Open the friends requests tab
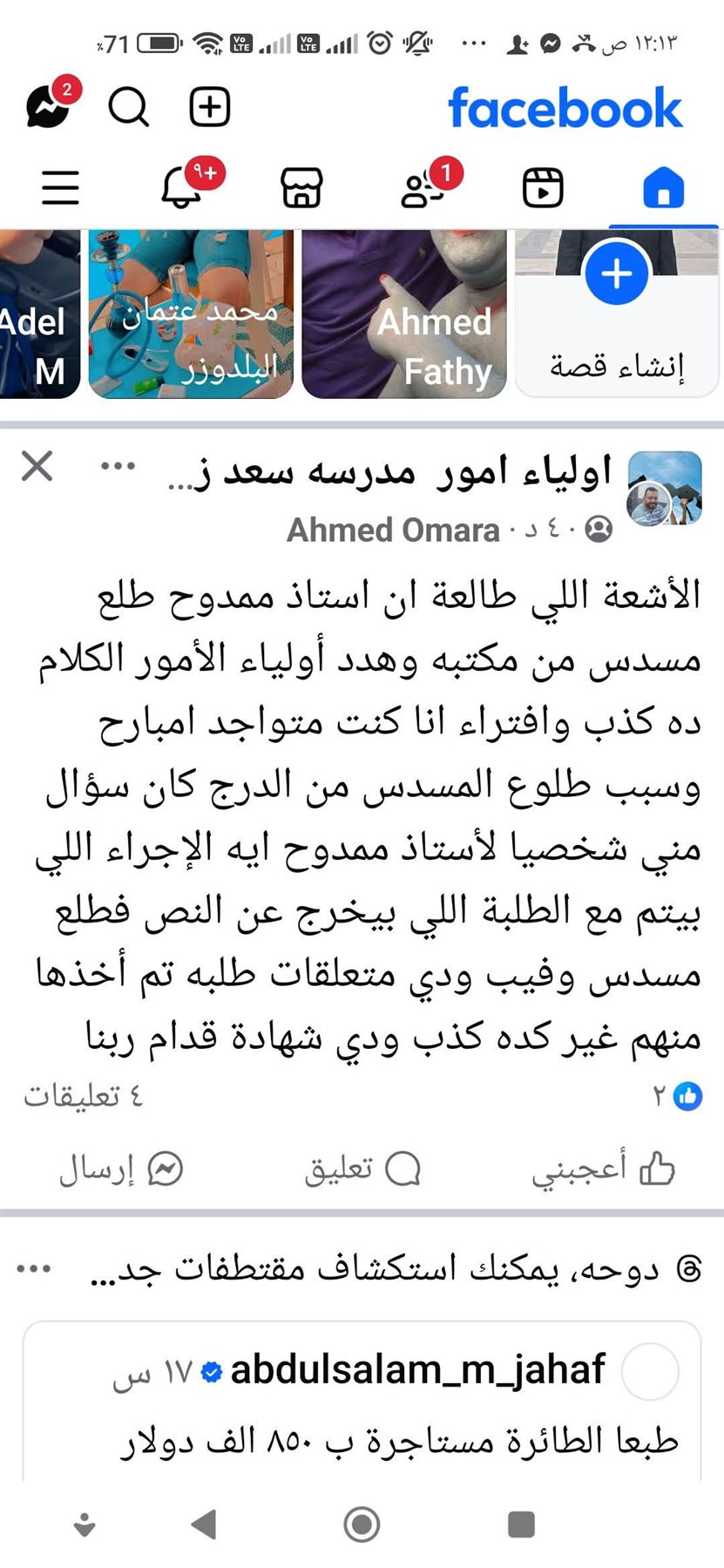The width and height of the screenshot is (724, 1568). 423,188
